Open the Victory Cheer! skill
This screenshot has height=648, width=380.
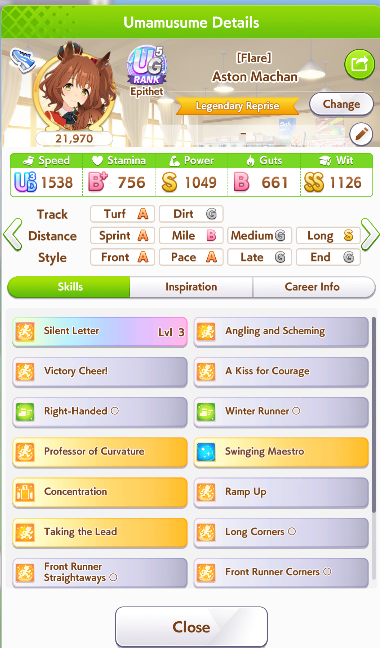pos(100,372)
